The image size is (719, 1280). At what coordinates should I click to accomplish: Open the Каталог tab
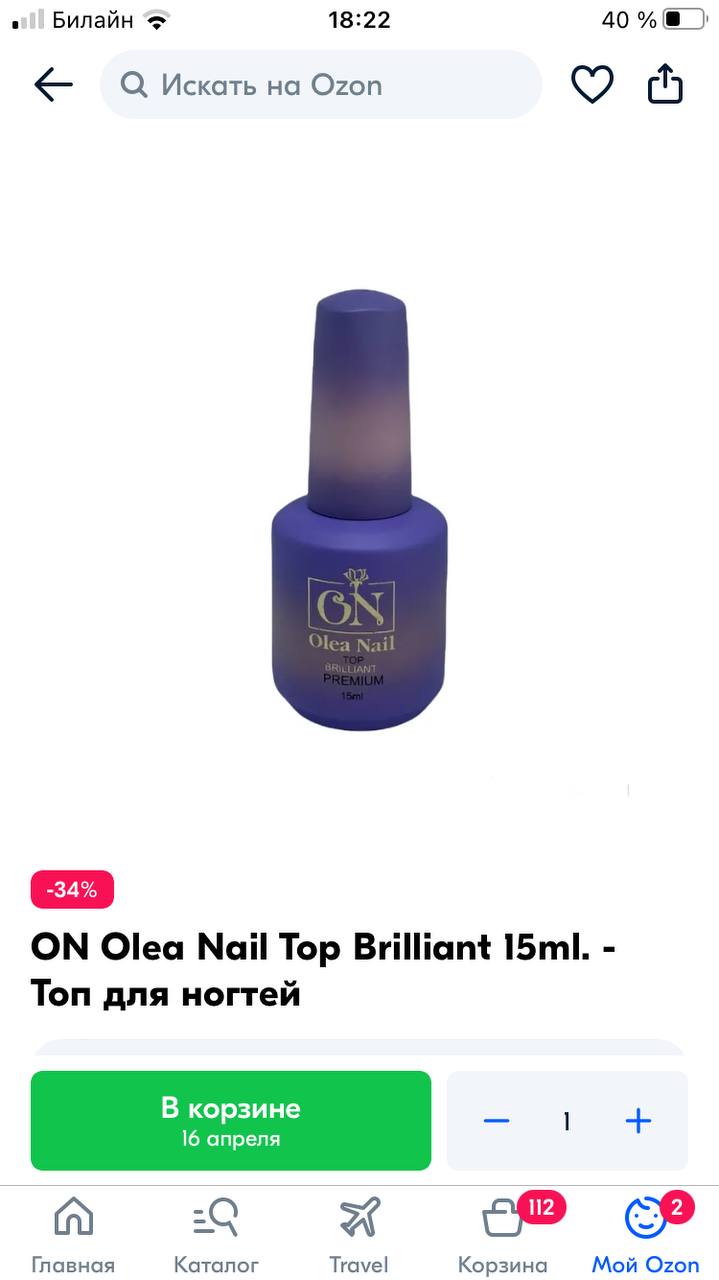(216, 1235)
